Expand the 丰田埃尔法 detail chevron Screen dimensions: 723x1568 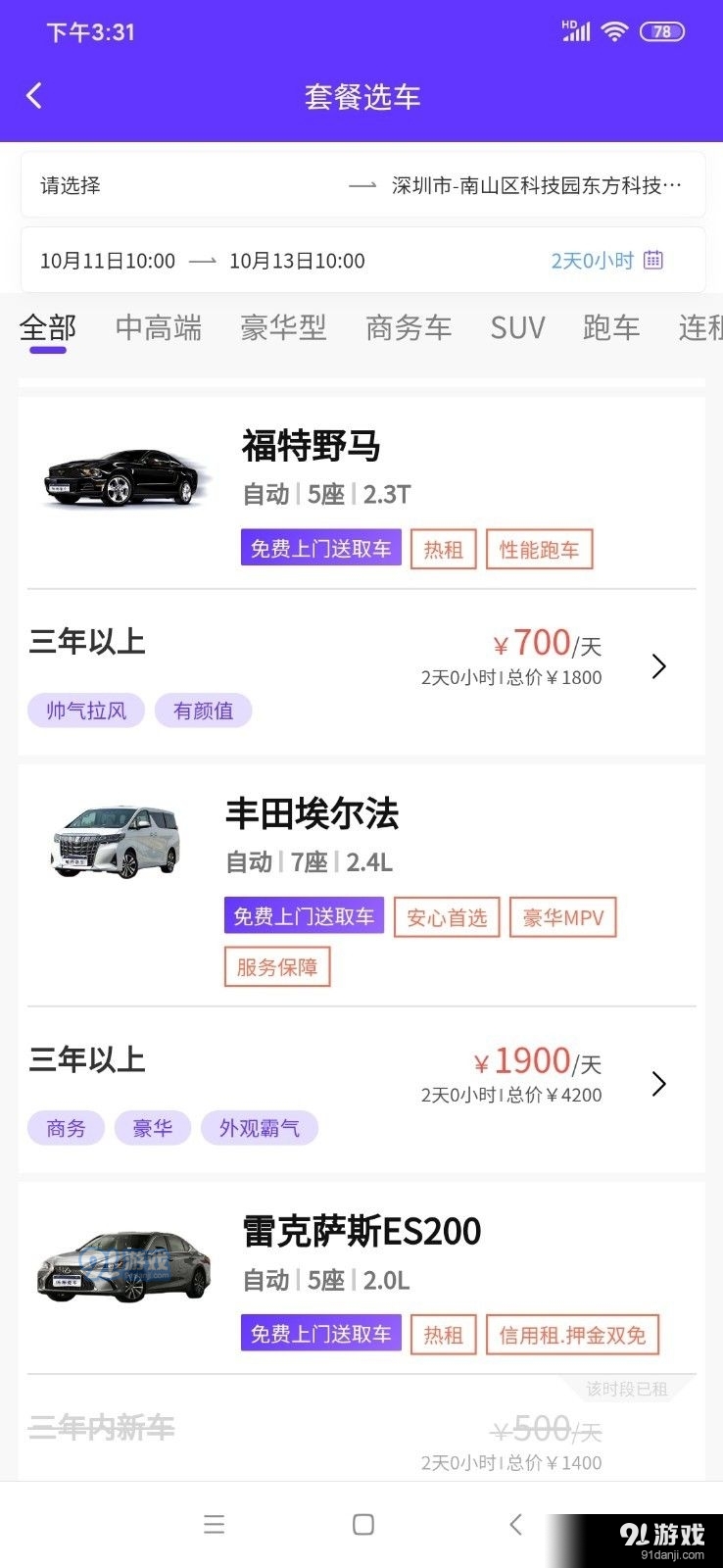(x=658, y=1084)
